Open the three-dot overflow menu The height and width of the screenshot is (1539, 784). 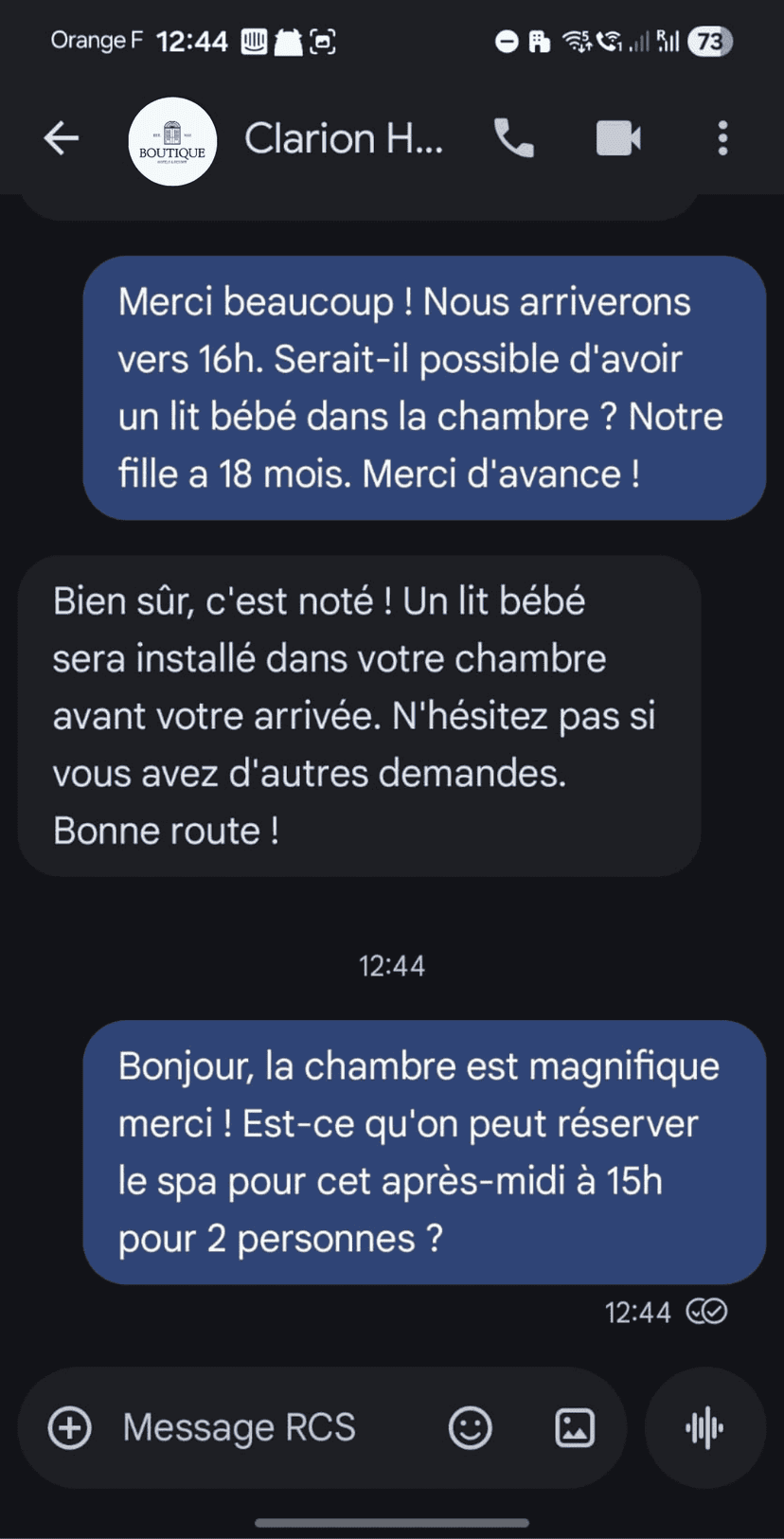tap(722, 138)
